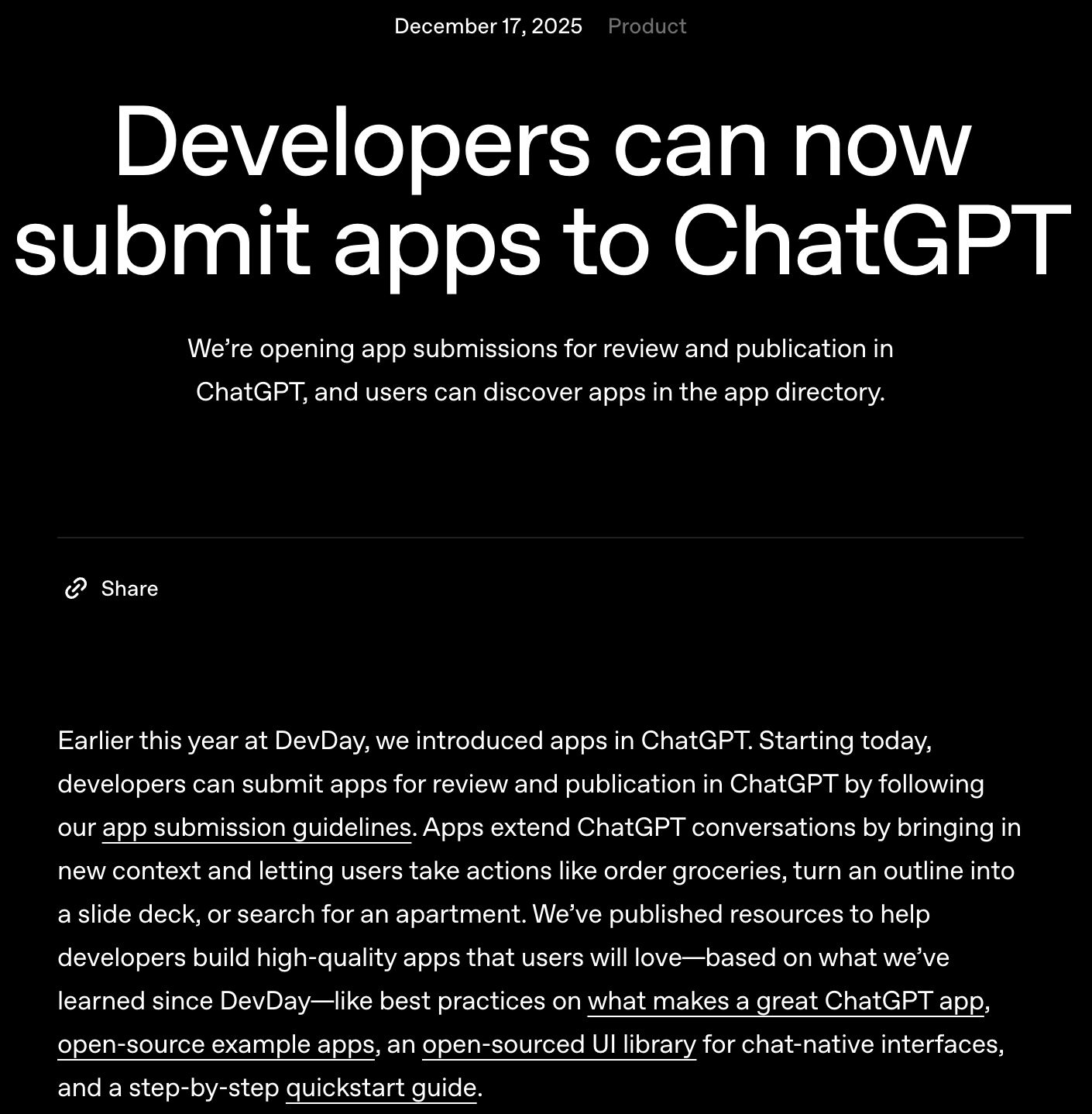The image size is (1092, 1114).
Task: Follow the 'what makes a great ChatGPT app' link
Action: [x=785, y=1002]
